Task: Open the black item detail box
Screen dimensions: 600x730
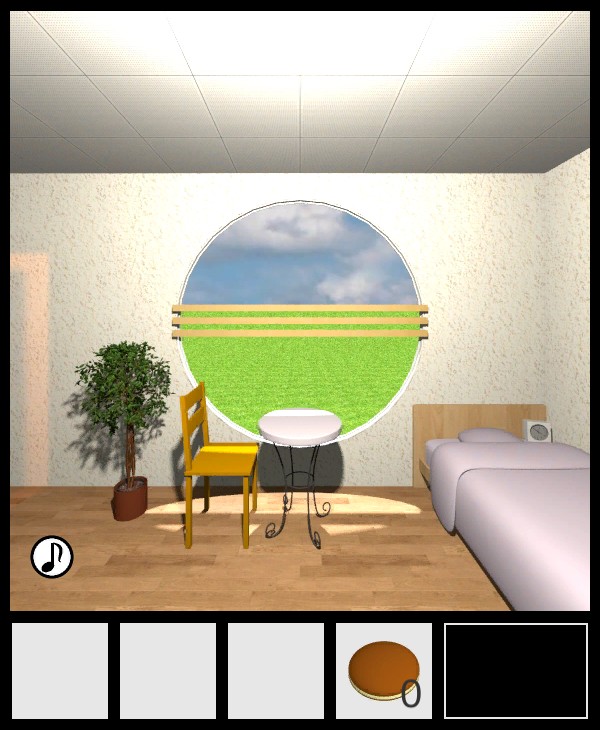Action: click(516, 671)
